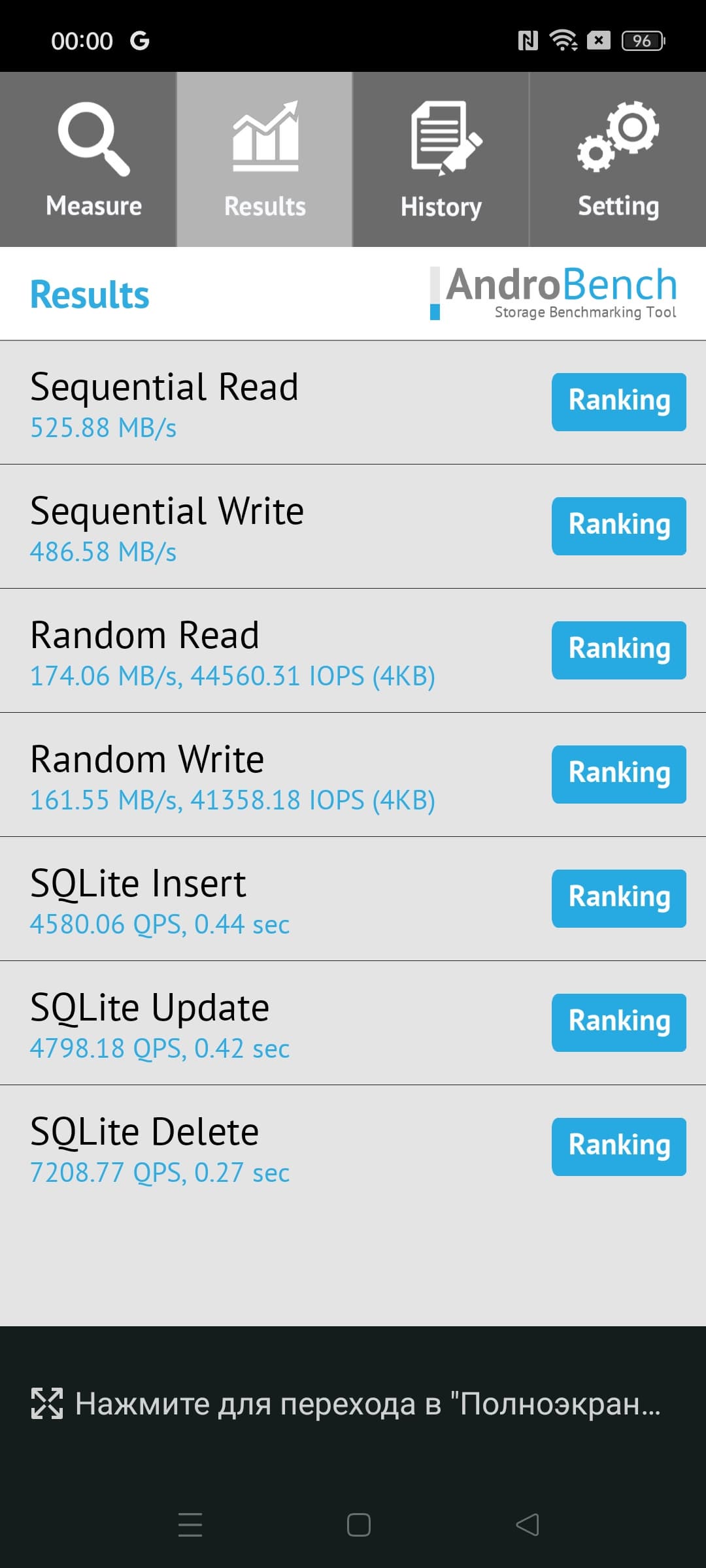
Task: Return to the home screen
Action: [x=359, y=1525]
